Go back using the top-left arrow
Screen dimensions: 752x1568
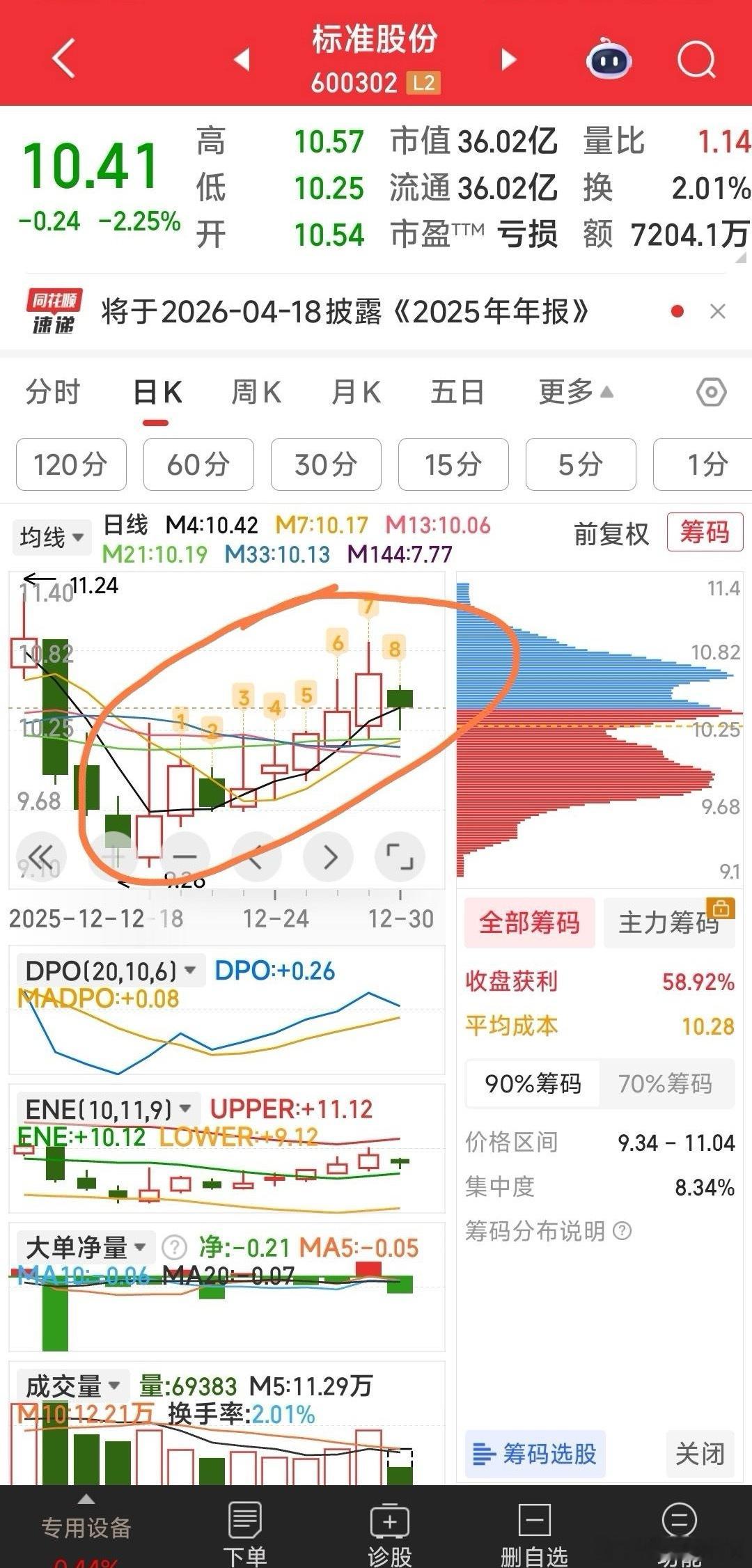coord(64,58)
